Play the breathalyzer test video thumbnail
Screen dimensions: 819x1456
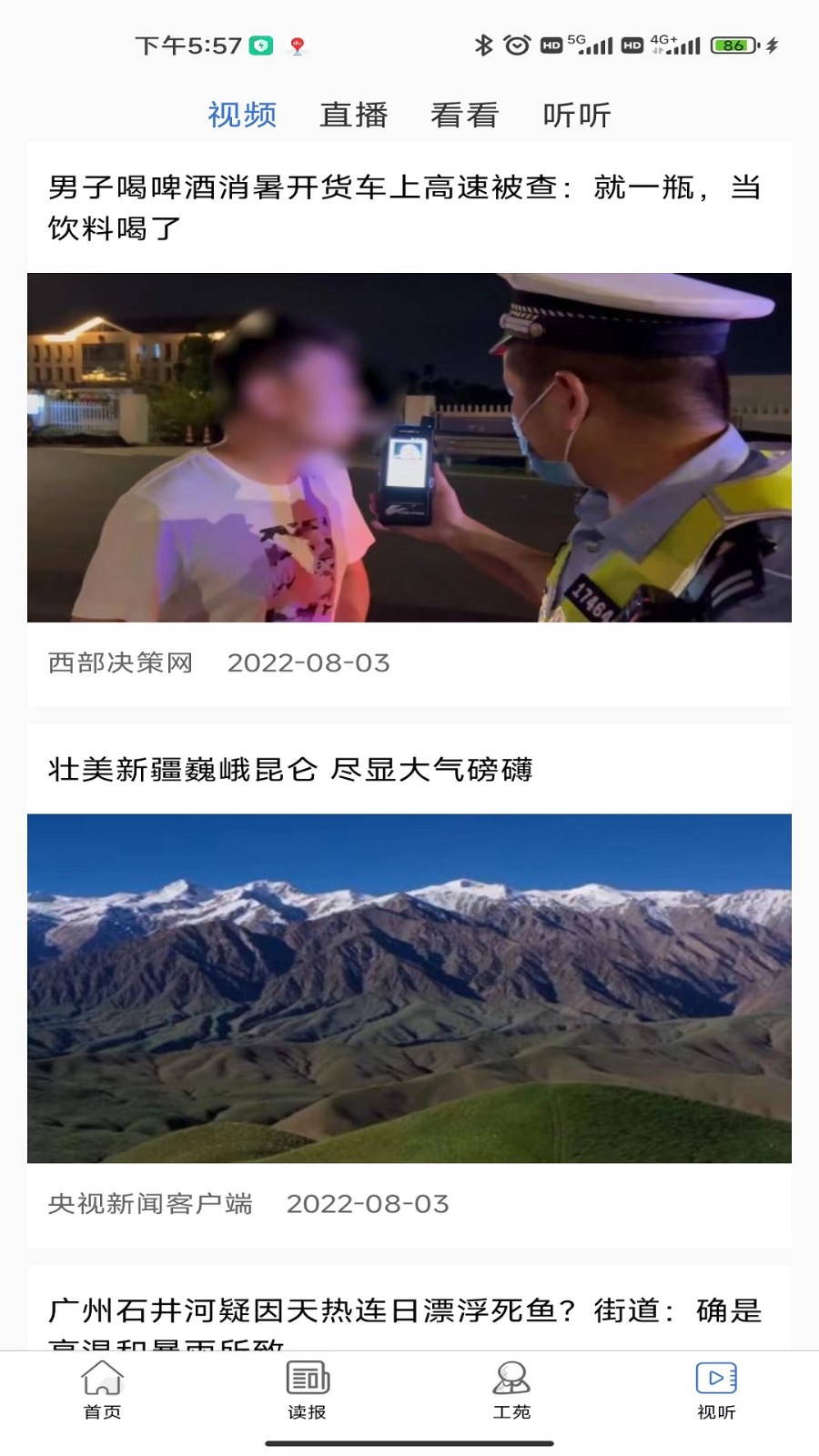coord(409,446)
